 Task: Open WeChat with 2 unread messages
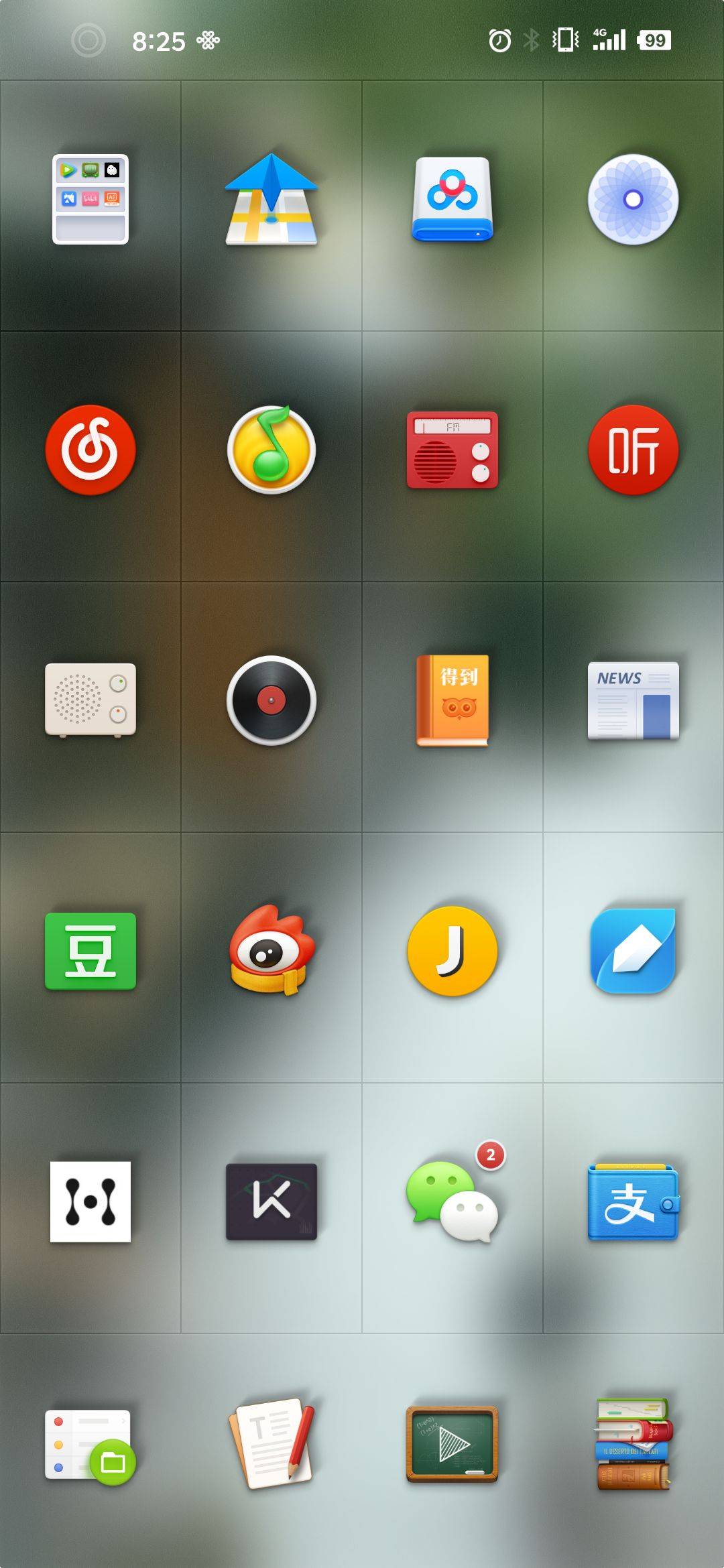click(452, 1201)
